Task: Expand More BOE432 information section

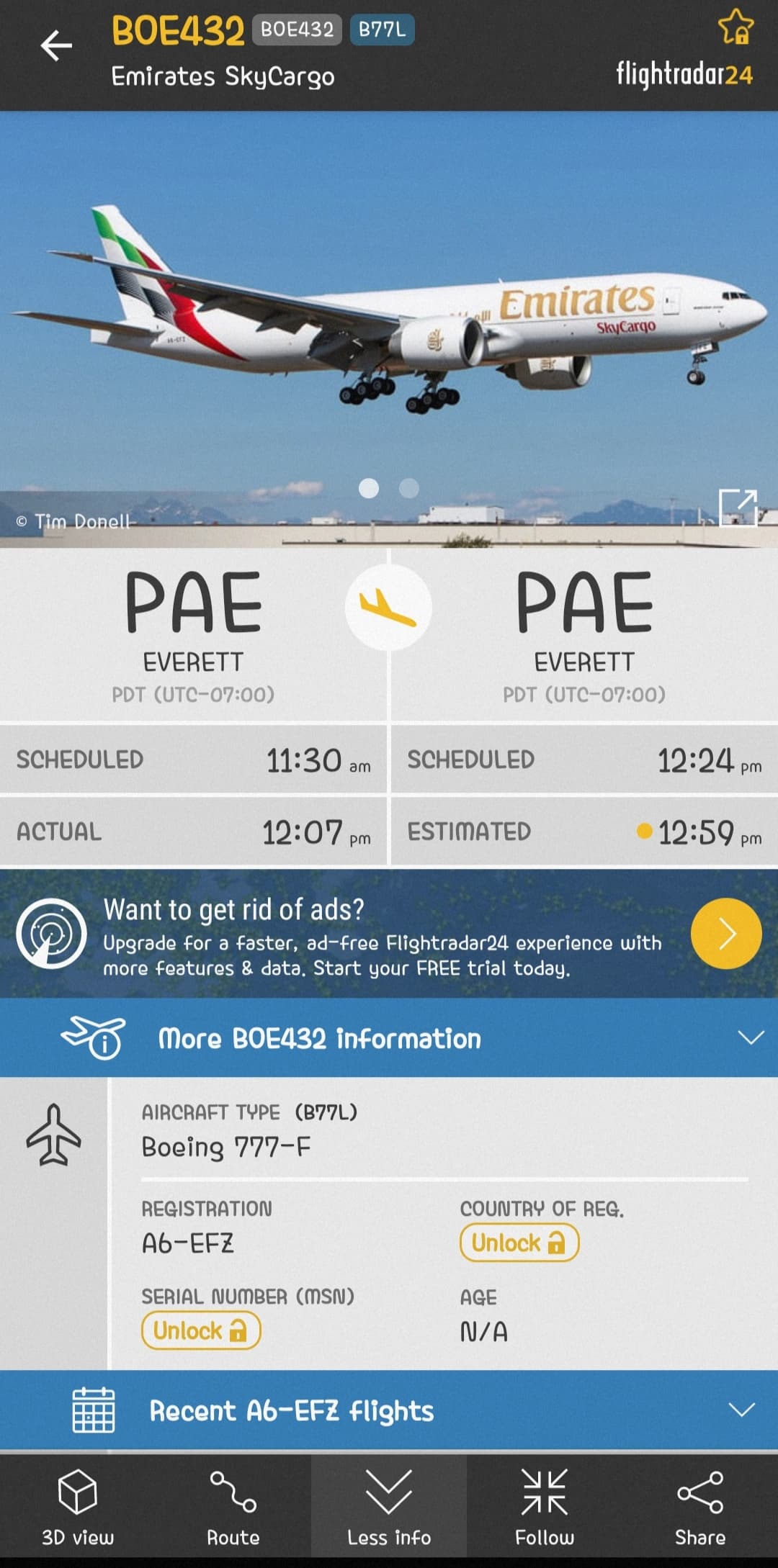Action: pyautogui.click(x=751, y=1037)
